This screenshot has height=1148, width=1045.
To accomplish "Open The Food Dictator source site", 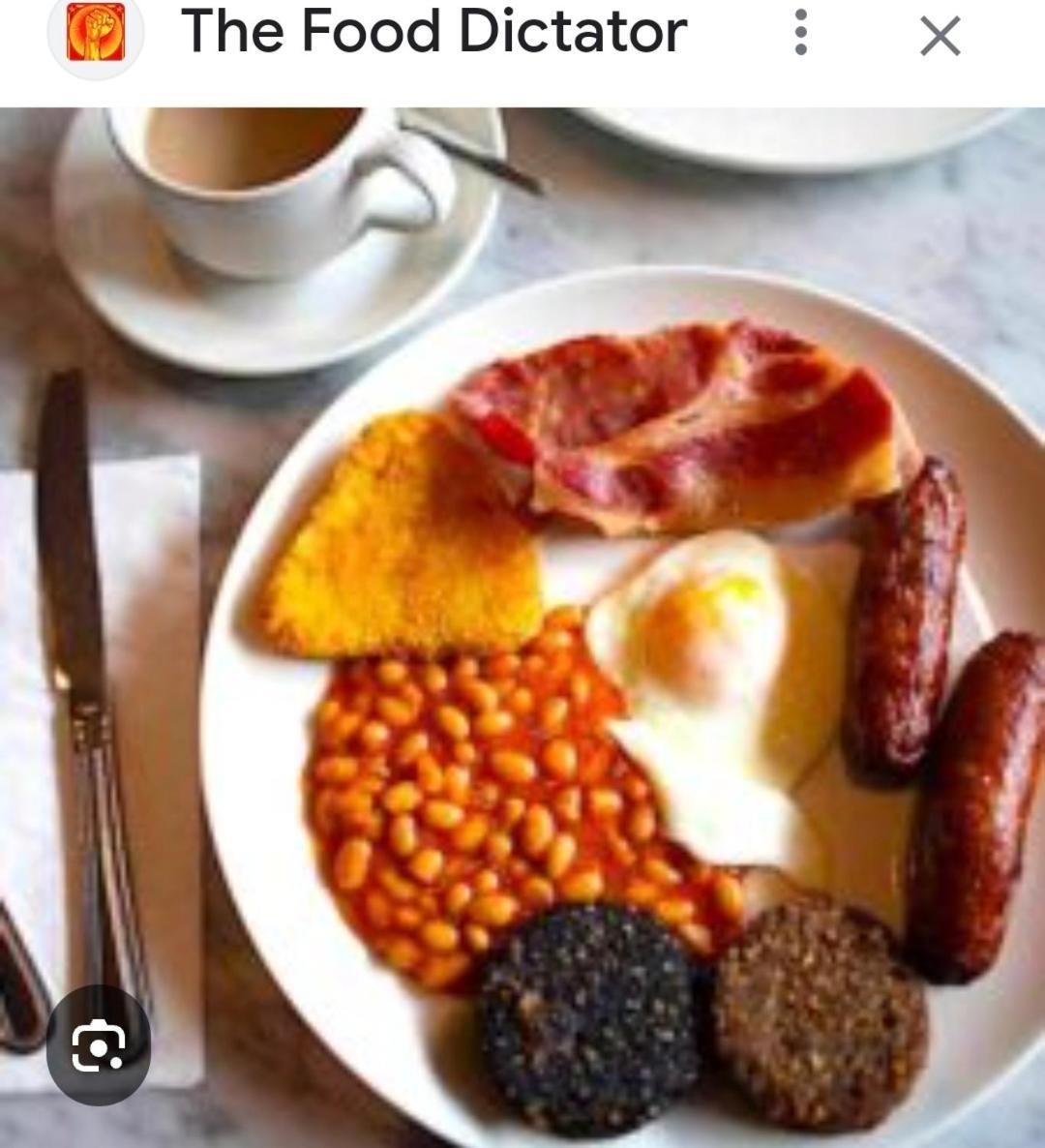I will click(433, 31).
